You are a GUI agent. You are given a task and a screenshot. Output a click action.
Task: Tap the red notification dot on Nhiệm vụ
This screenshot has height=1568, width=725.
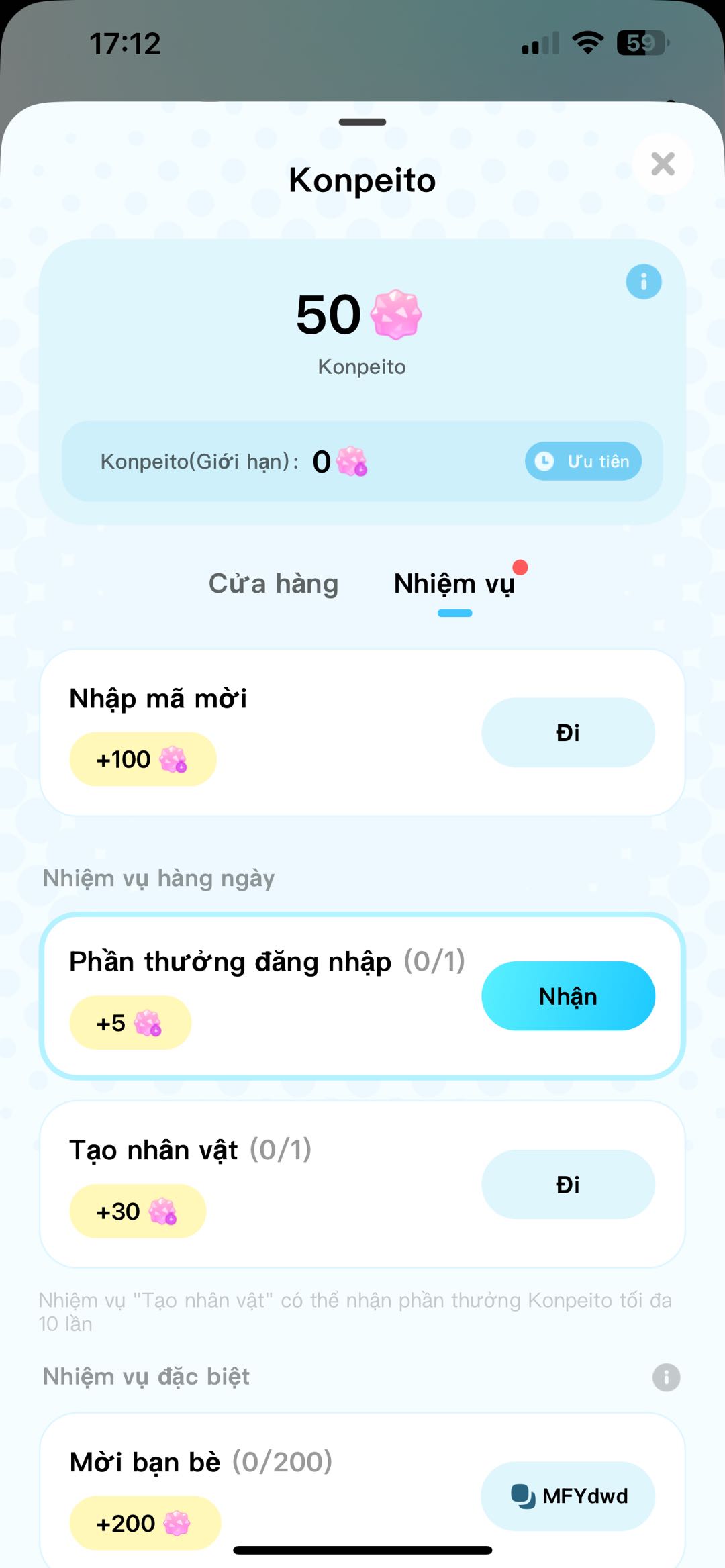520,567
